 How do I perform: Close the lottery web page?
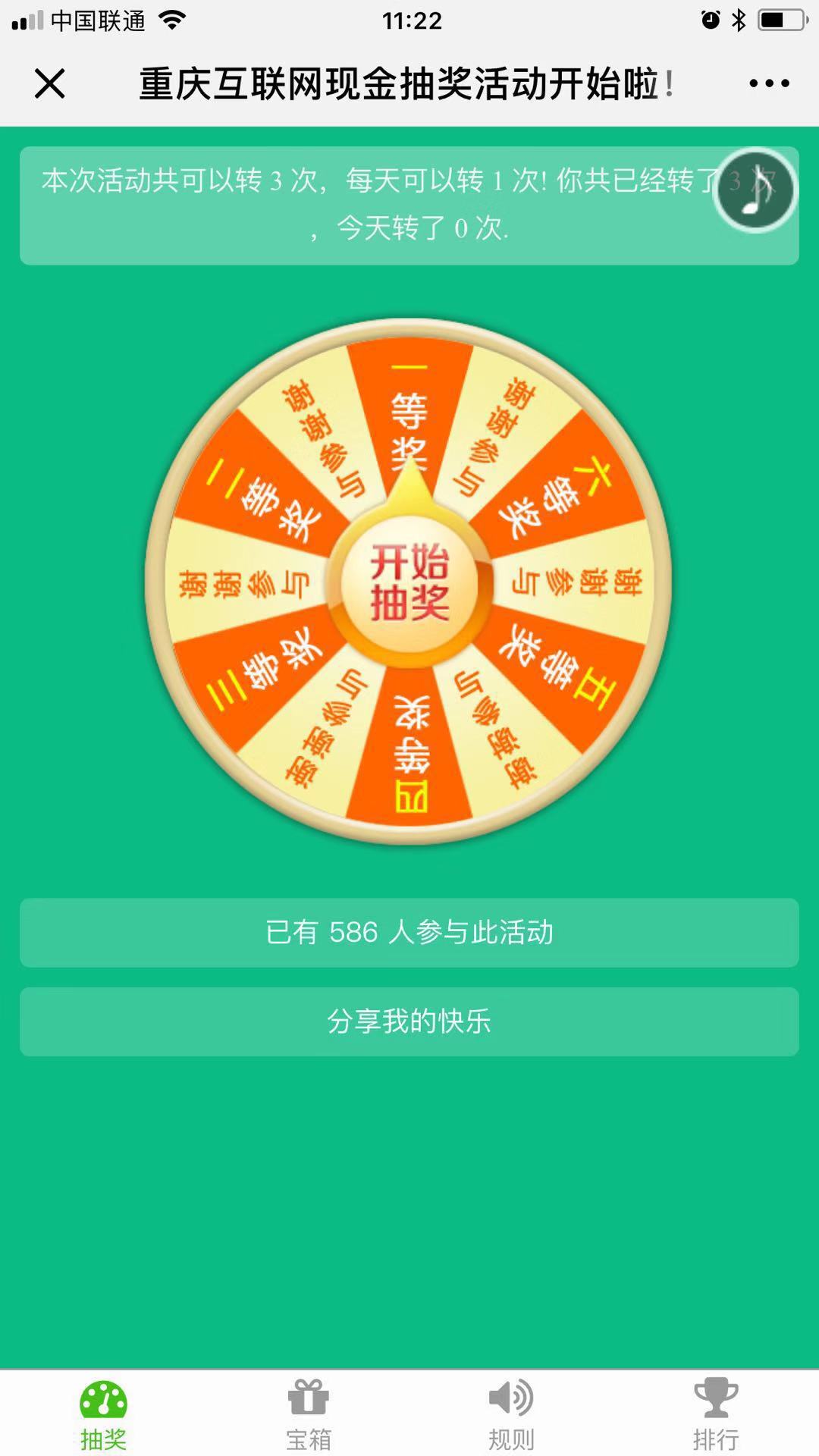coord(50,83)
